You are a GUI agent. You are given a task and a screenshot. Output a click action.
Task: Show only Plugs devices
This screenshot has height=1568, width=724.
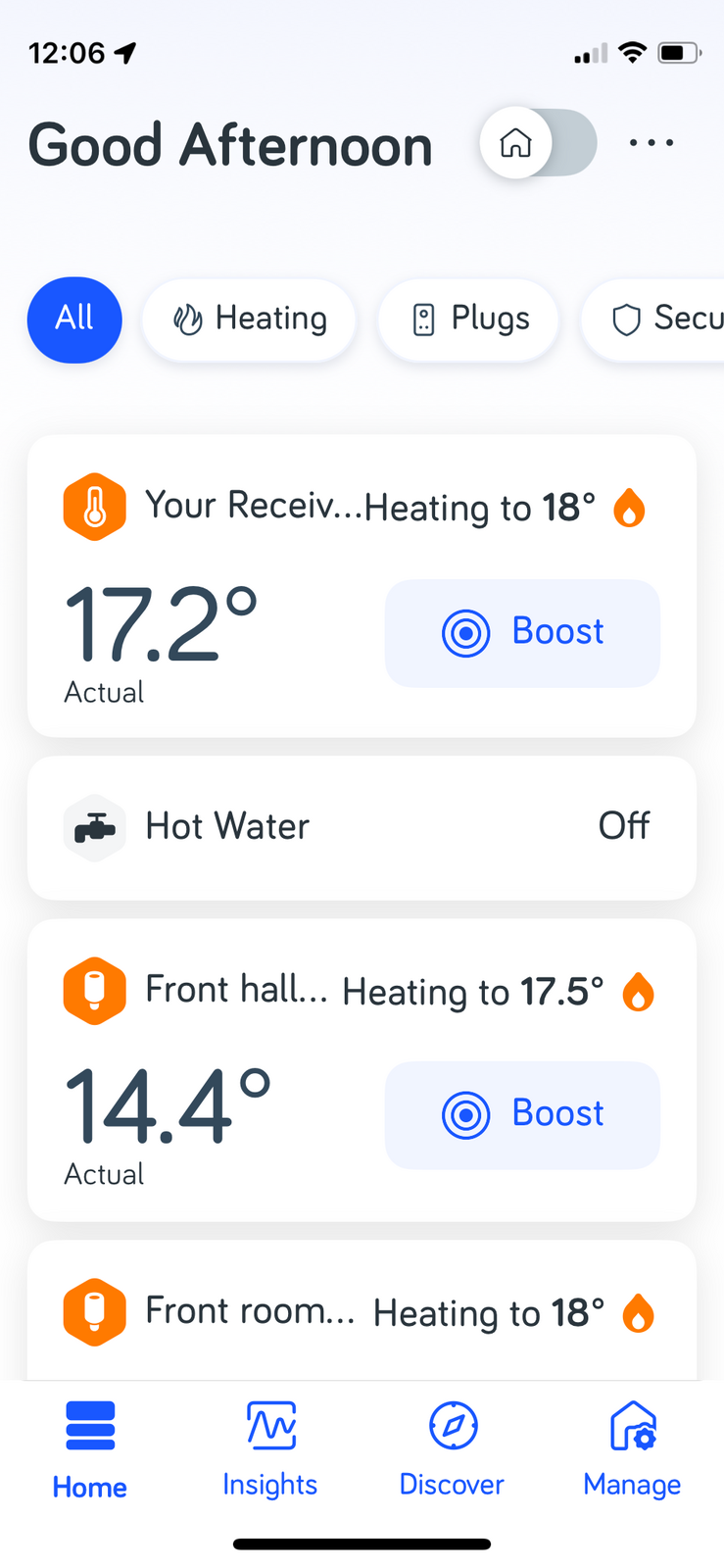(x=468, y=319)
